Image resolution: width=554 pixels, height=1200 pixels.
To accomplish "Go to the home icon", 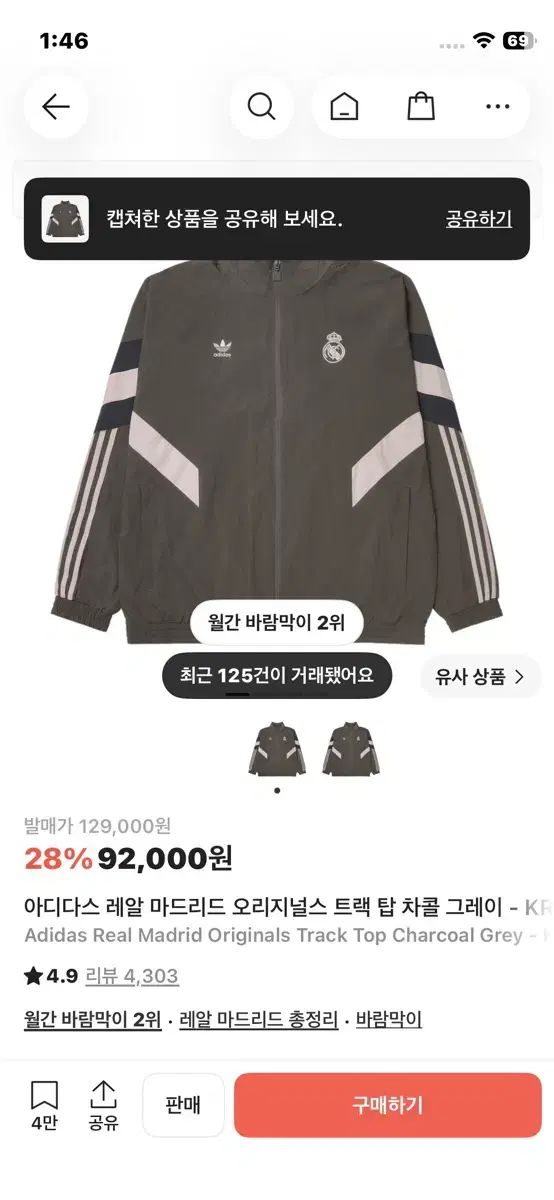I will [344, 107].
